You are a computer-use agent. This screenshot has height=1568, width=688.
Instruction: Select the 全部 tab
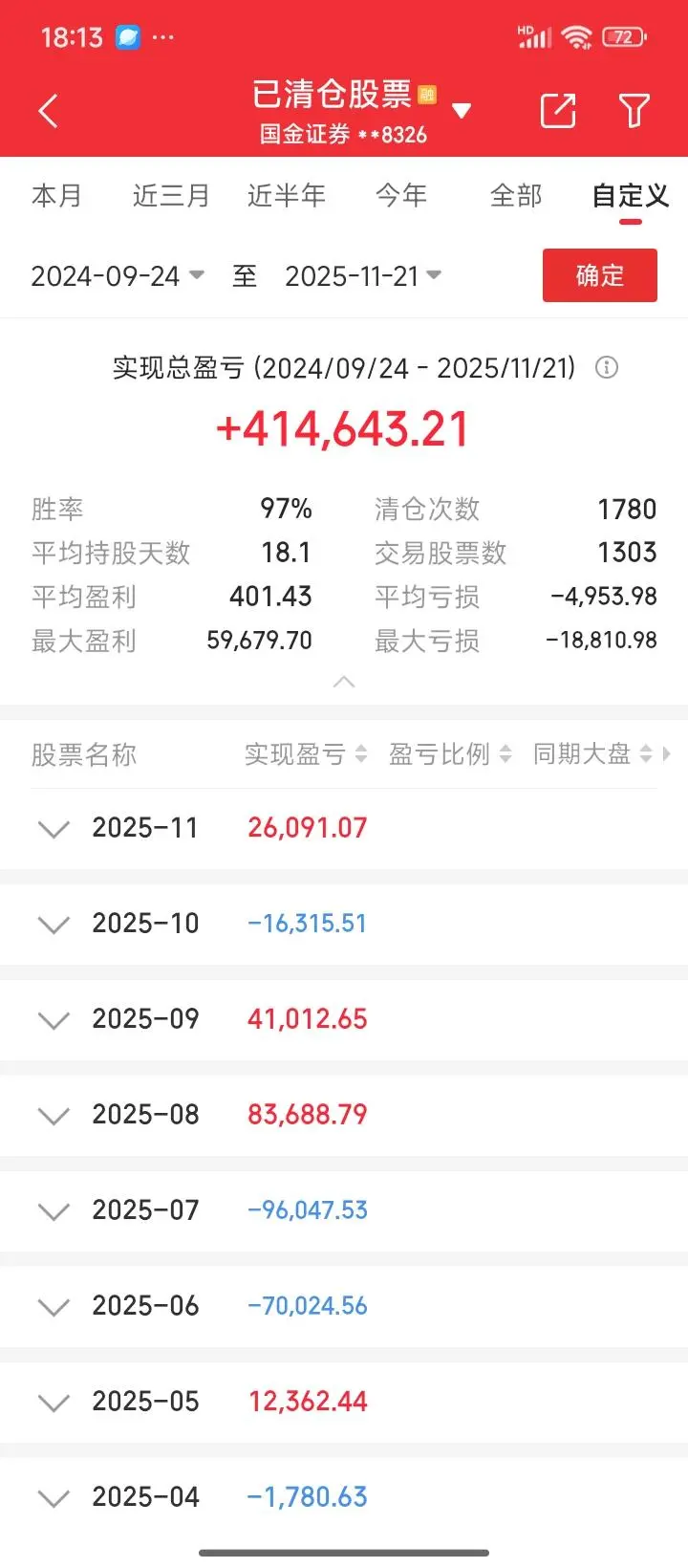(x=516, y=196)
